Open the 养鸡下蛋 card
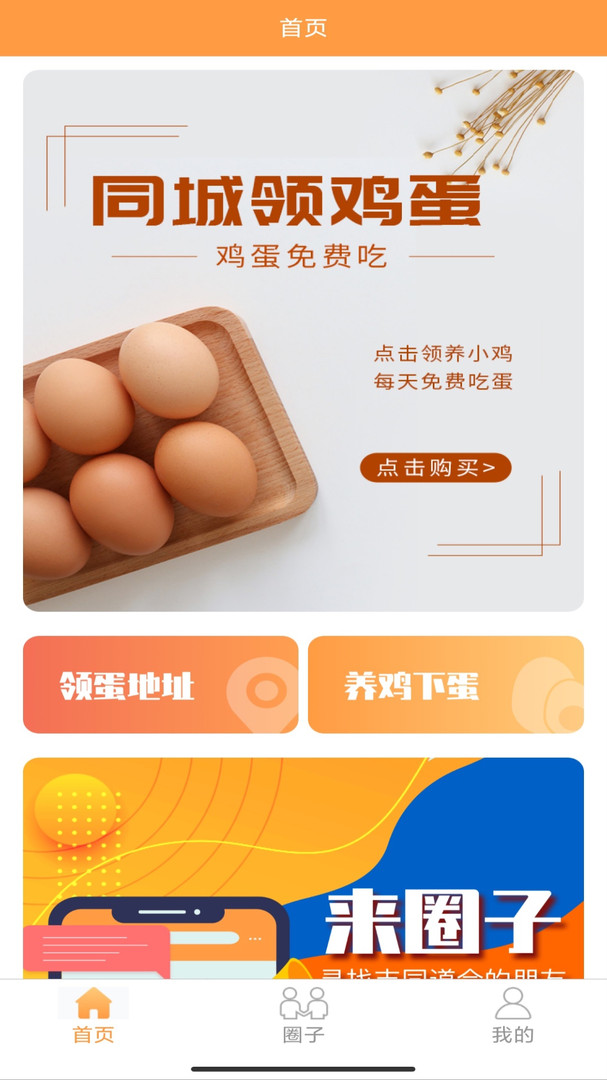This screenshot has width=607, height=1080. click(x=445, y=685)
